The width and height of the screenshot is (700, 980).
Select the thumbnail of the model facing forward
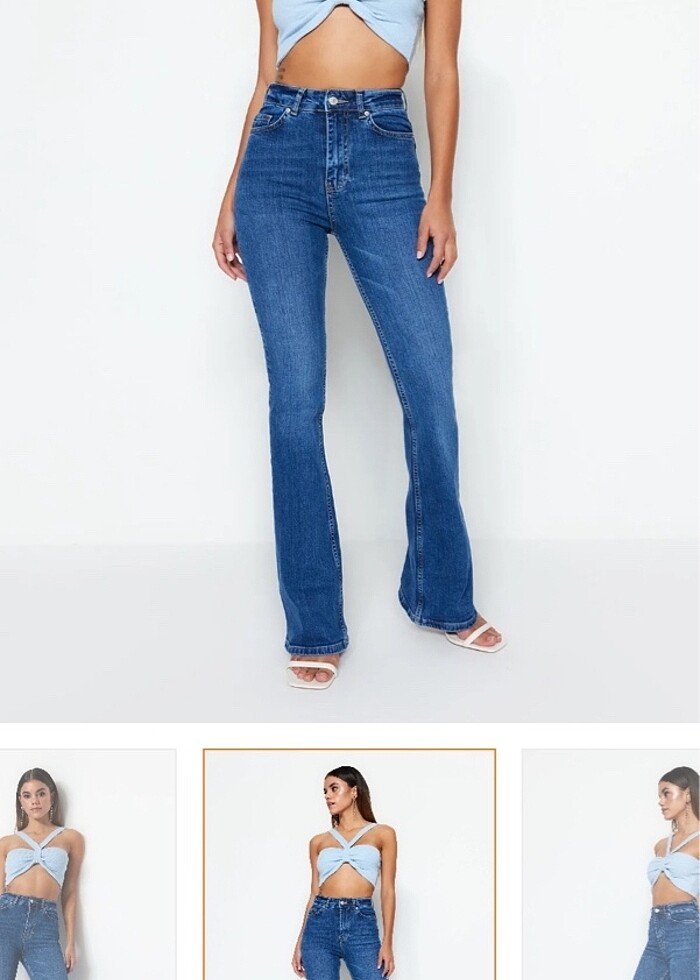86,866
